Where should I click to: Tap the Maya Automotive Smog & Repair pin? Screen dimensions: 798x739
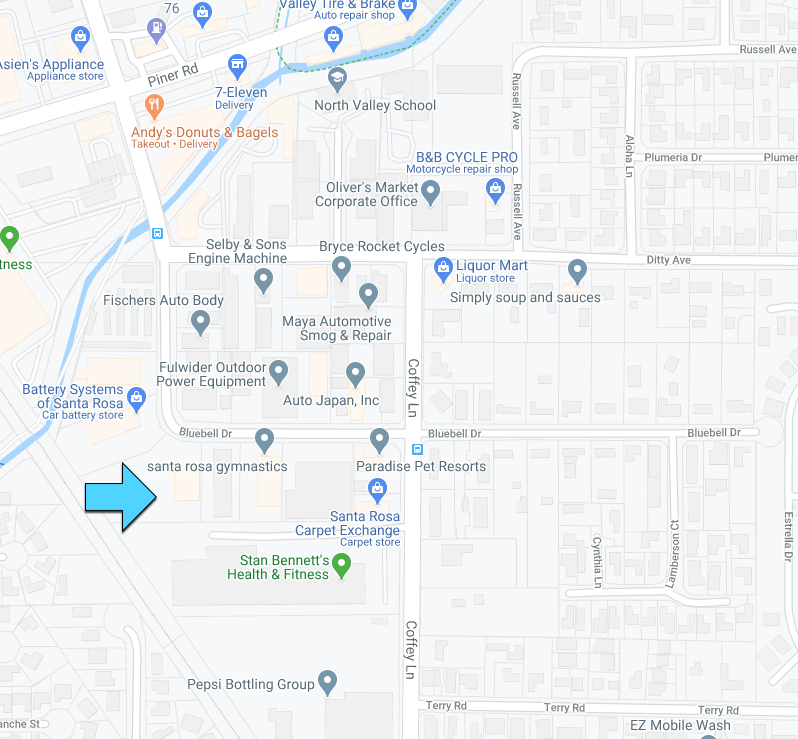[368, 294]
